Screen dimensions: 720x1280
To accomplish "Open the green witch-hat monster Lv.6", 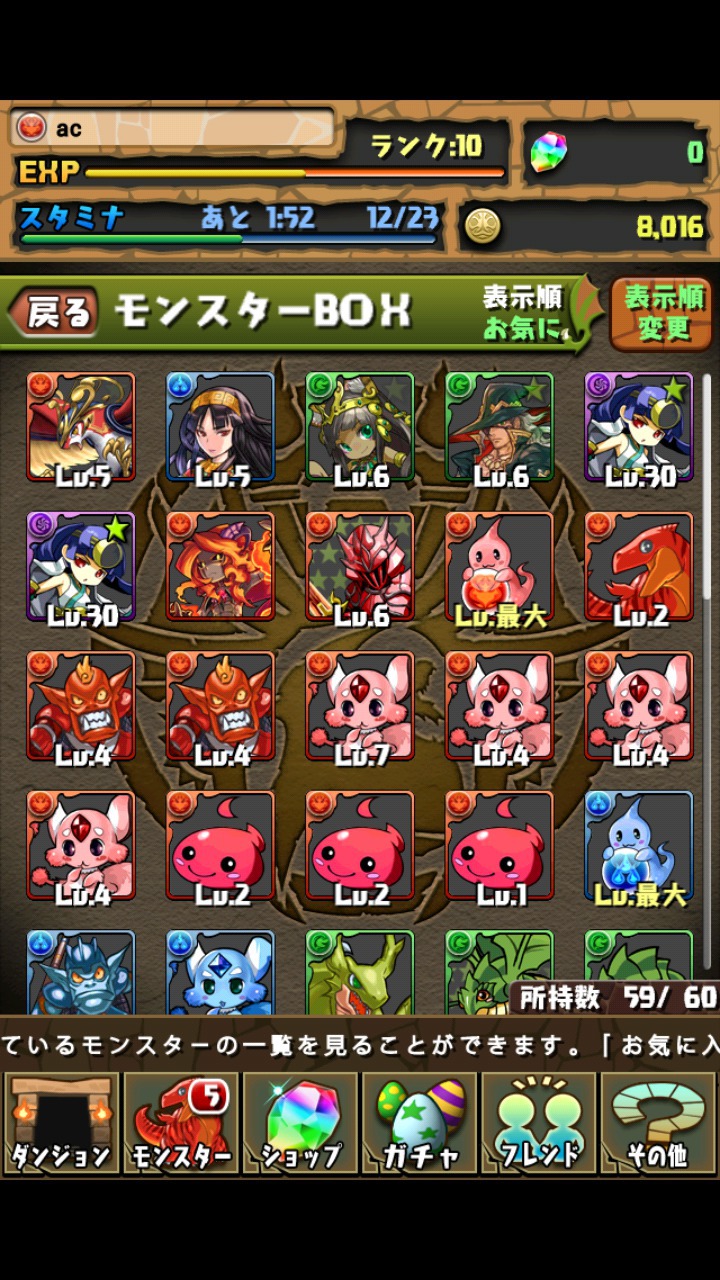I will point(499,426).
